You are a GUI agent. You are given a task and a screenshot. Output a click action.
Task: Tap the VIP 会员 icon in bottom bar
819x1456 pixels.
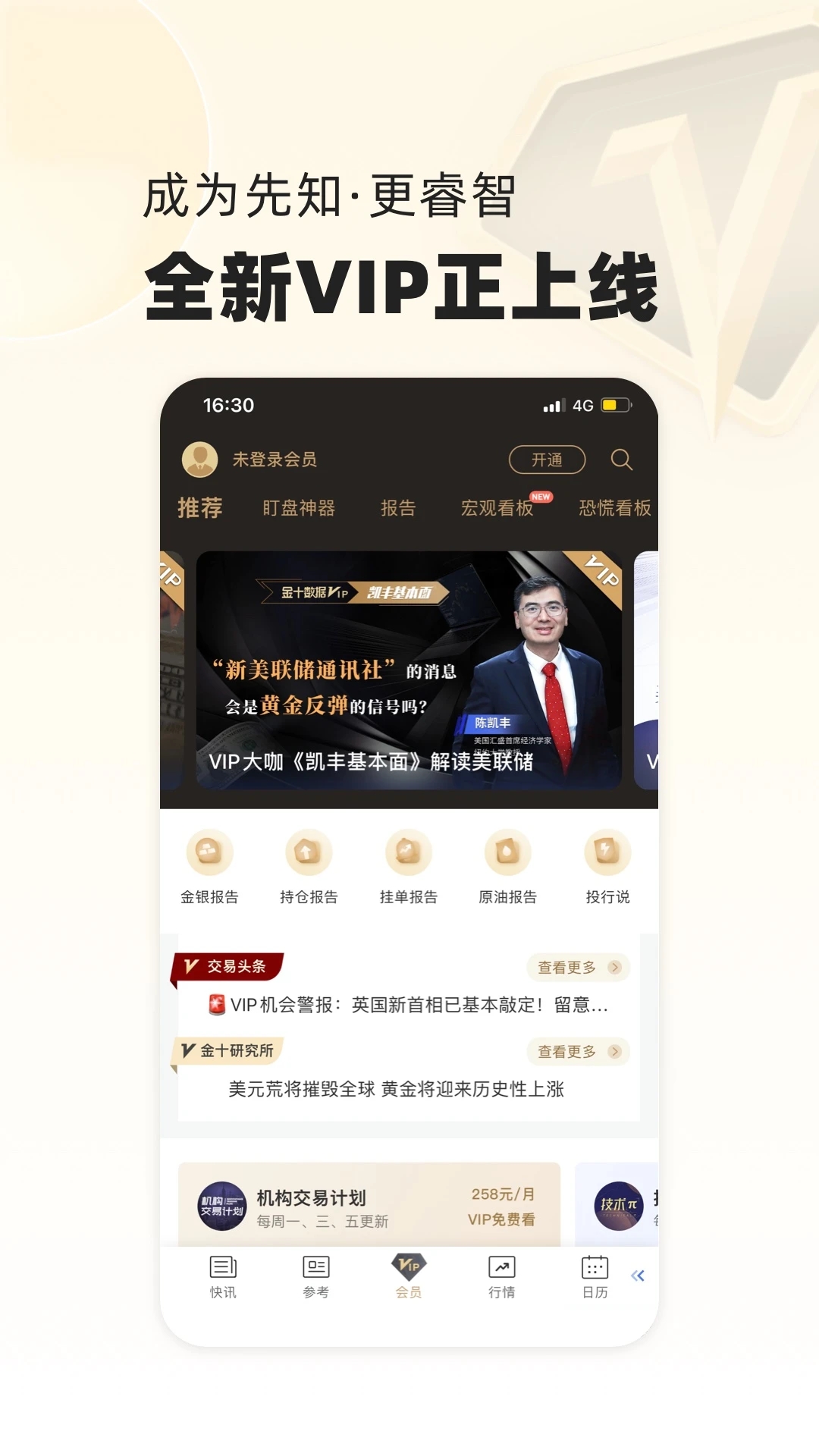[x=408, y=1274]
